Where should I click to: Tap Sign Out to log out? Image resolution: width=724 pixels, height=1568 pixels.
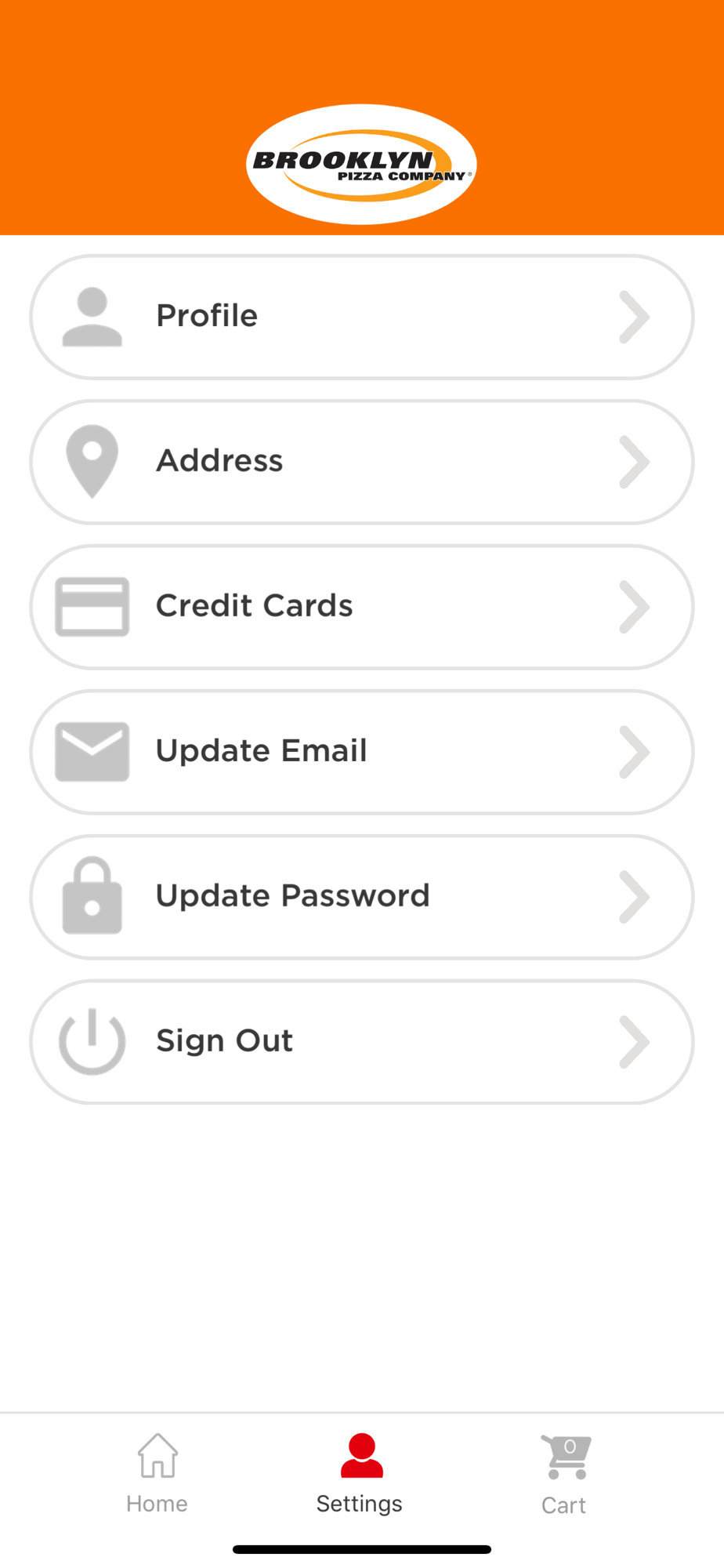pos(361,1042)
